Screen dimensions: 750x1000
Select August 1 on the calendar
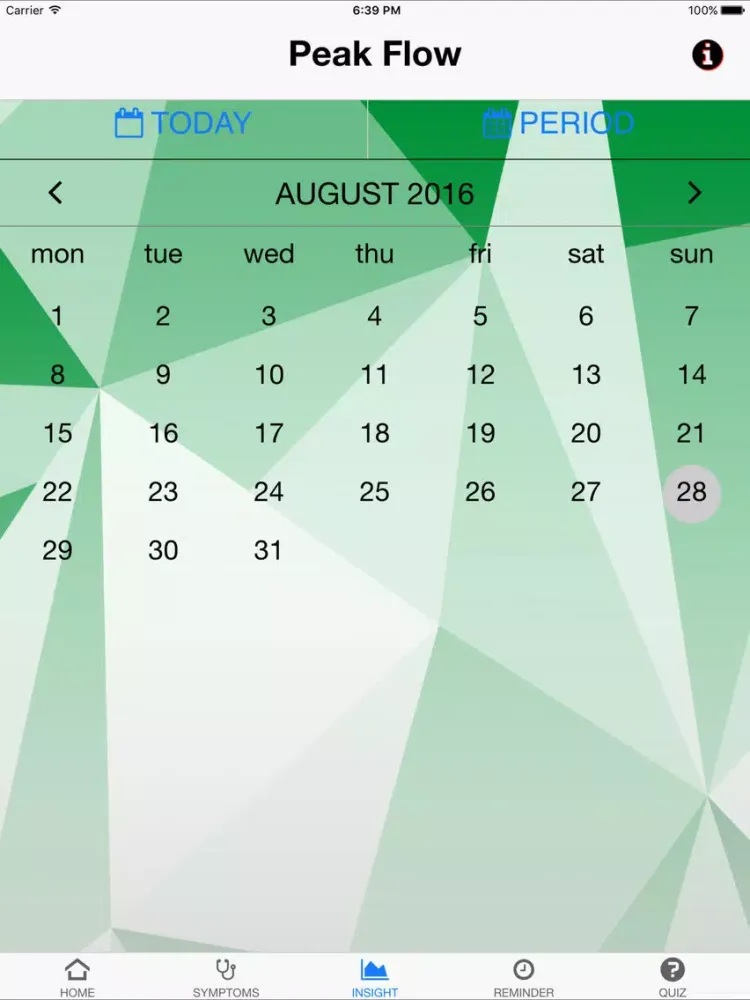point(57,317)
